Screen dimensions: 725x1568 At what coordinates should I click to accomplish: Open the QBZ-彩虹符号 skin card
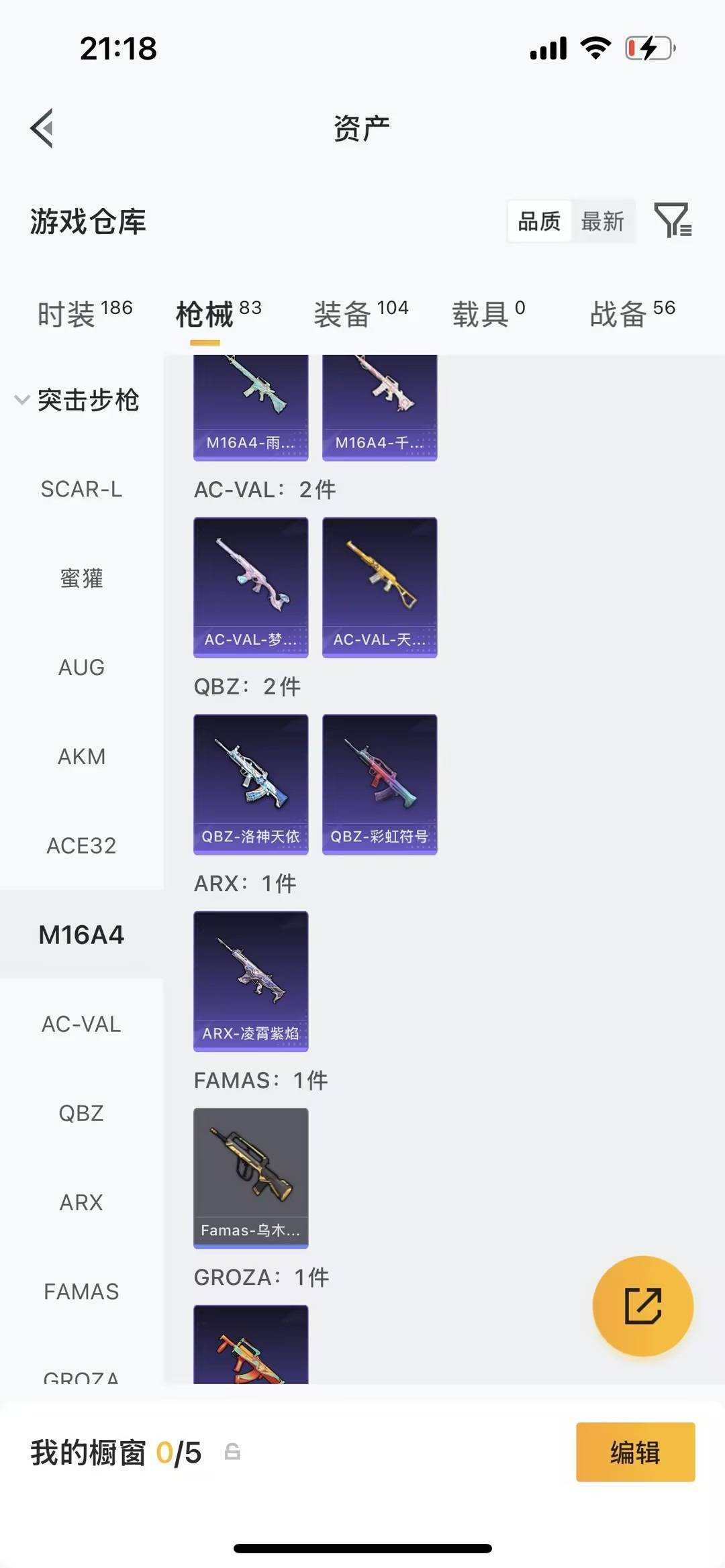point(379,784)
